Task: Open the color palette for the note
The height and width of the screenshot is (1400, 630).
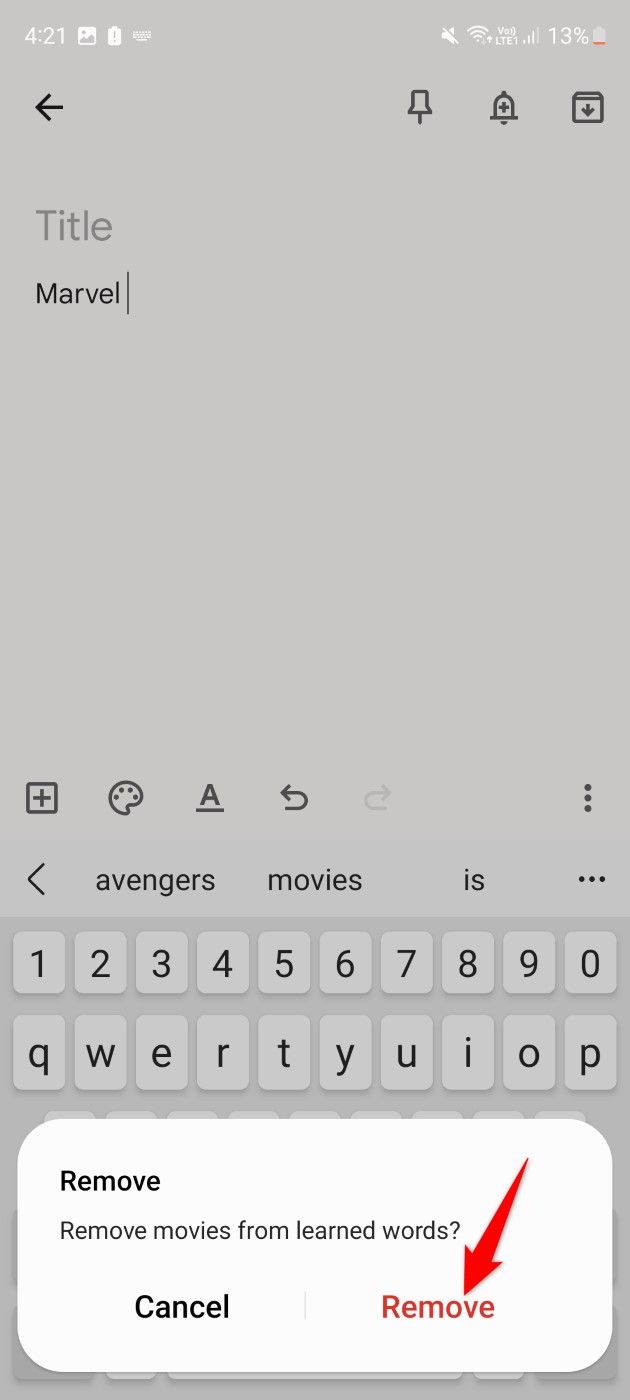Action: (x=126, y=797)
